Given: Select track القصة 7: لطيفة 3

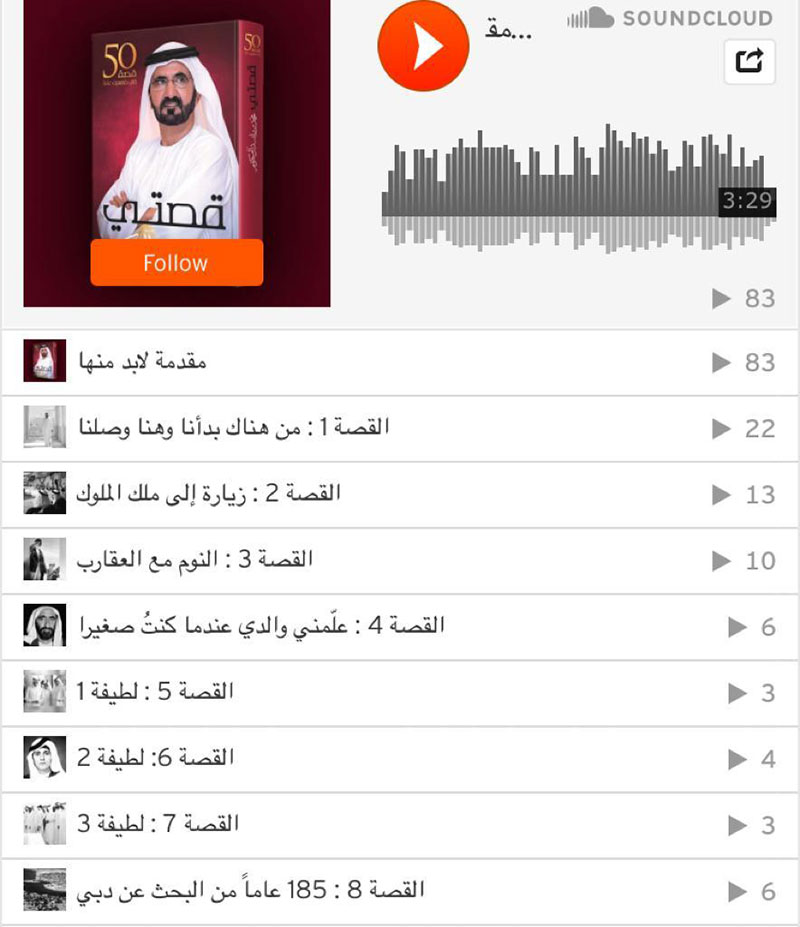Looking at the screenshot, I should (x=400, y=825).
